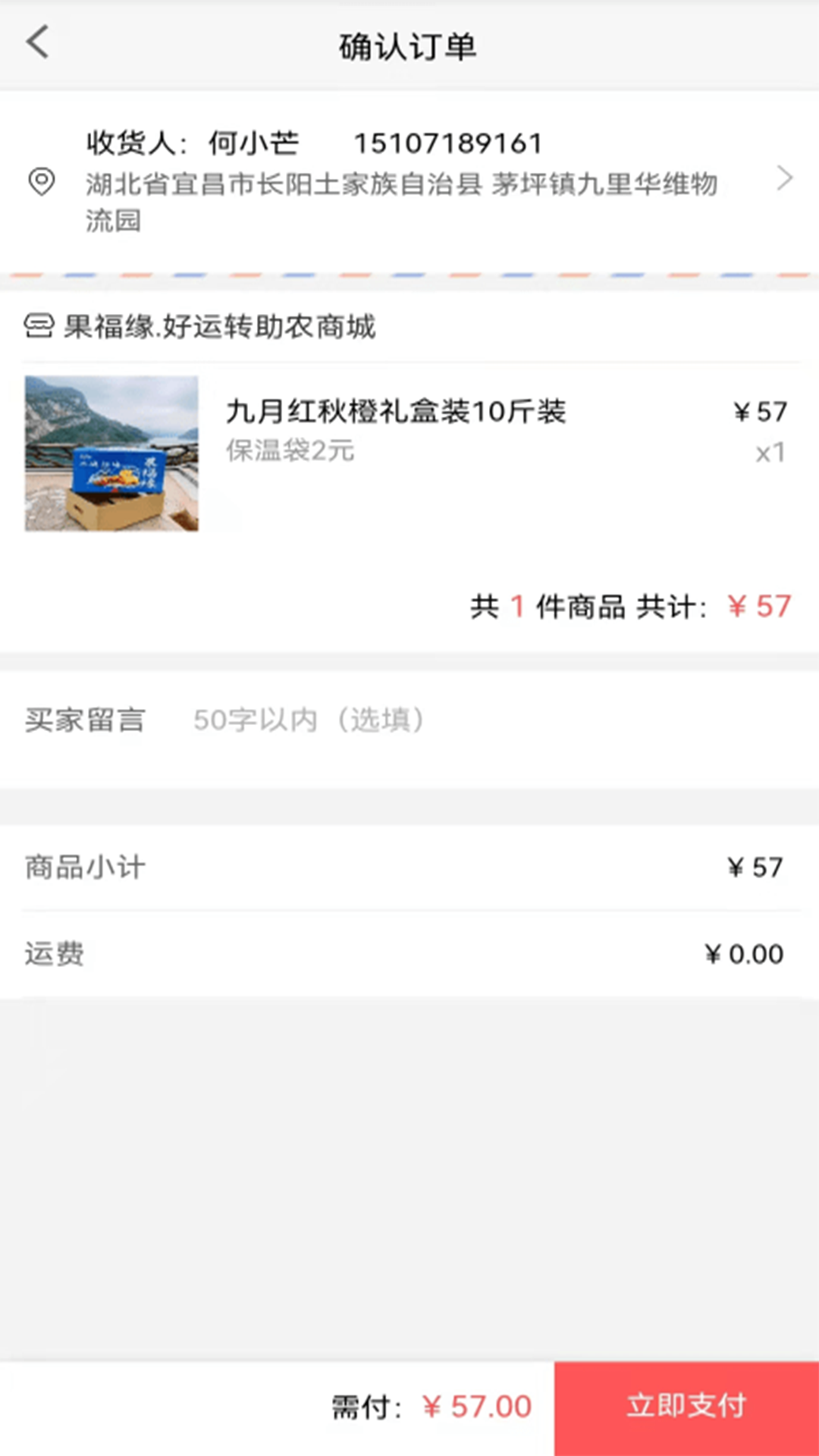Viewport: 819px width, 1456px height.
Task: Open the 果福缘.好运转助农商城 store
Action: pyautogui.click(x=200, y=327)
